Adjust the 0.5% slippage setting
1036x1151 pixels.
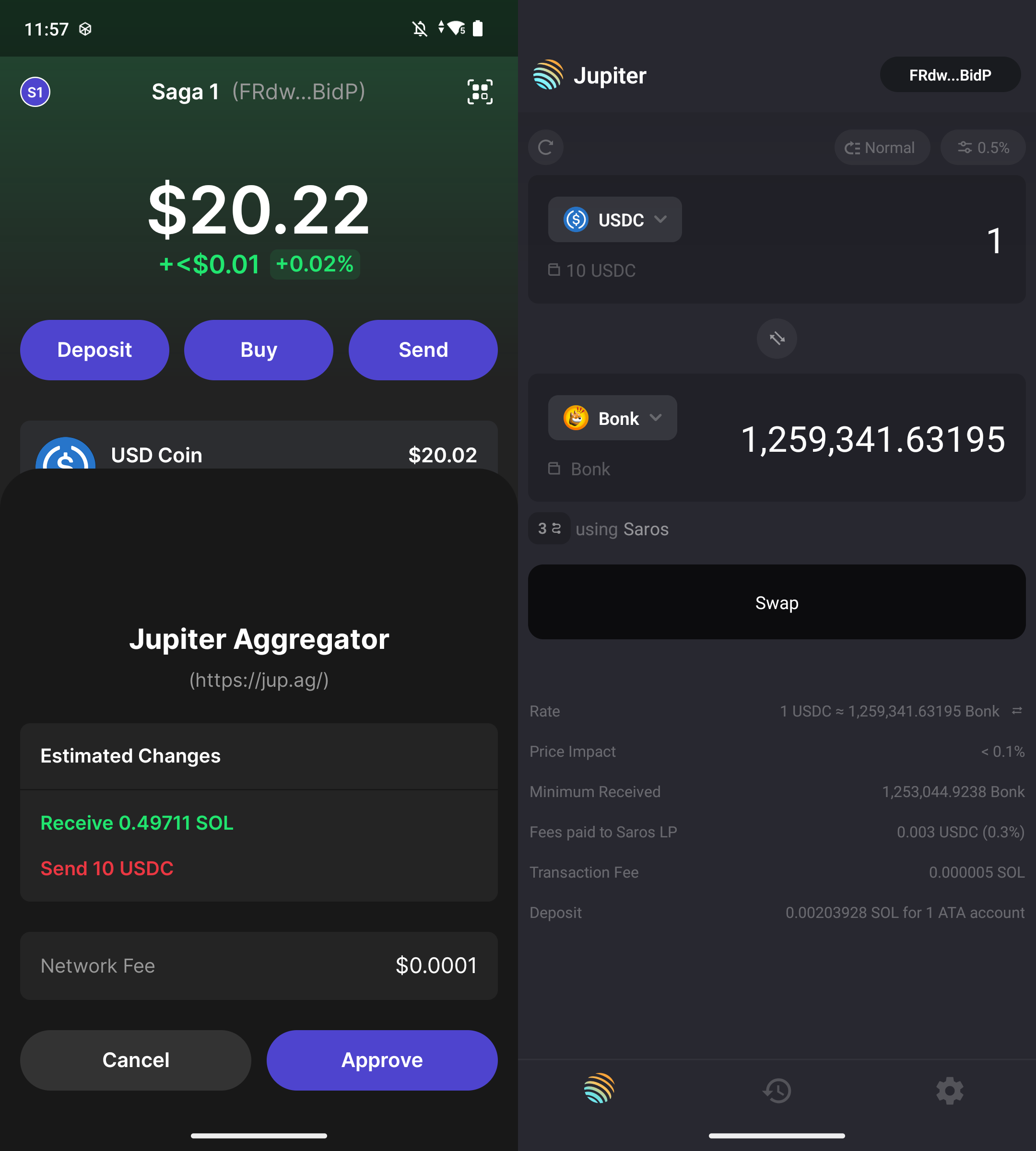982,147
